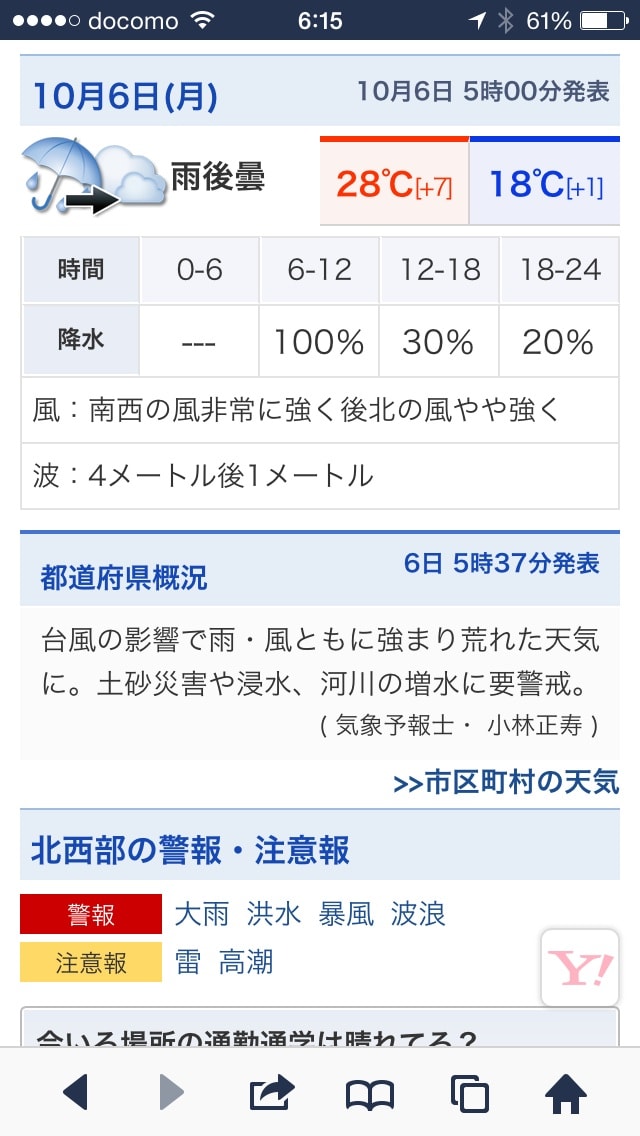Go to the home page icon

[565, 1093]
